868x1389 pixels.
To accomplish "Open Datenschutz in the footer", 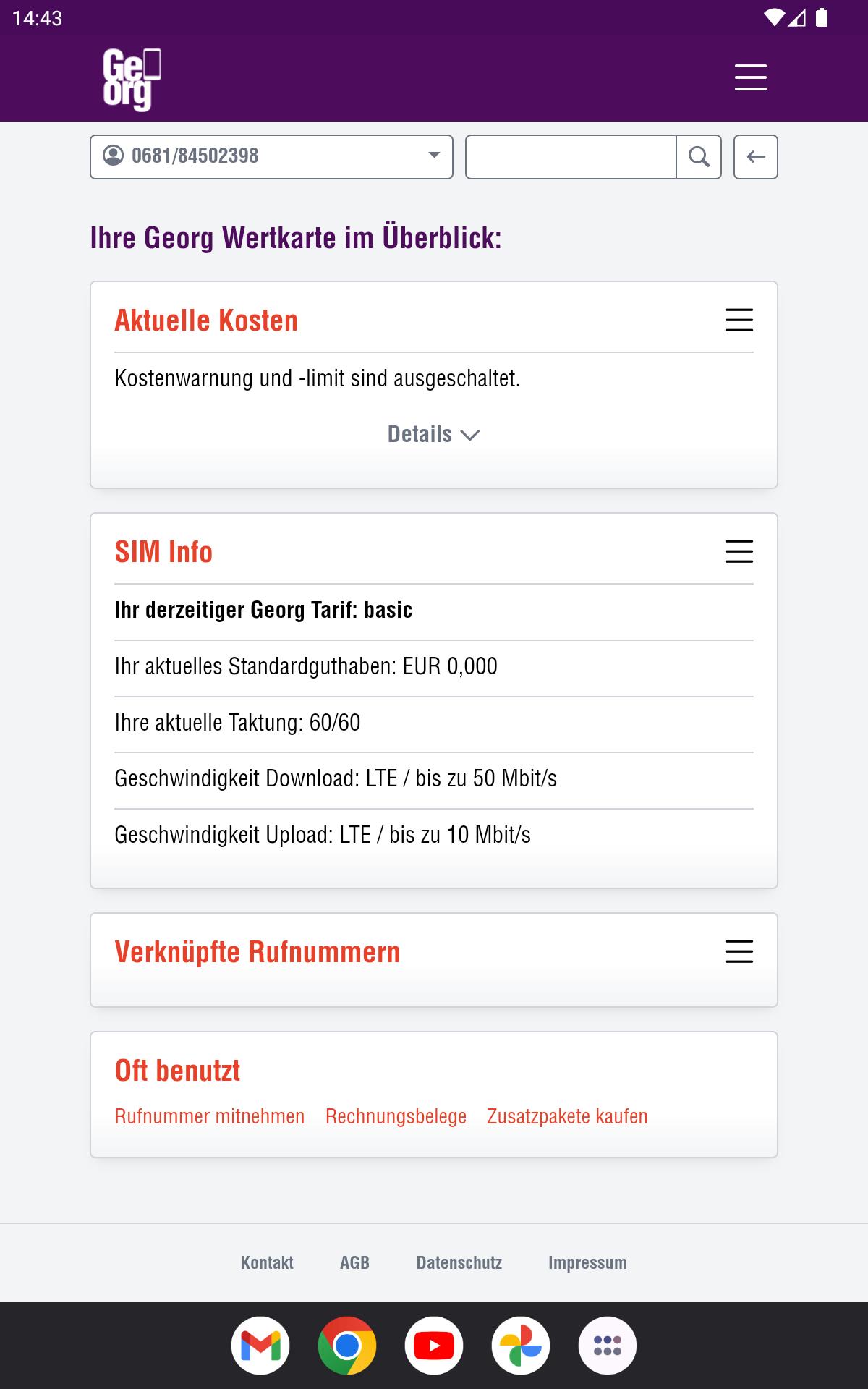I will (459, 1262).
